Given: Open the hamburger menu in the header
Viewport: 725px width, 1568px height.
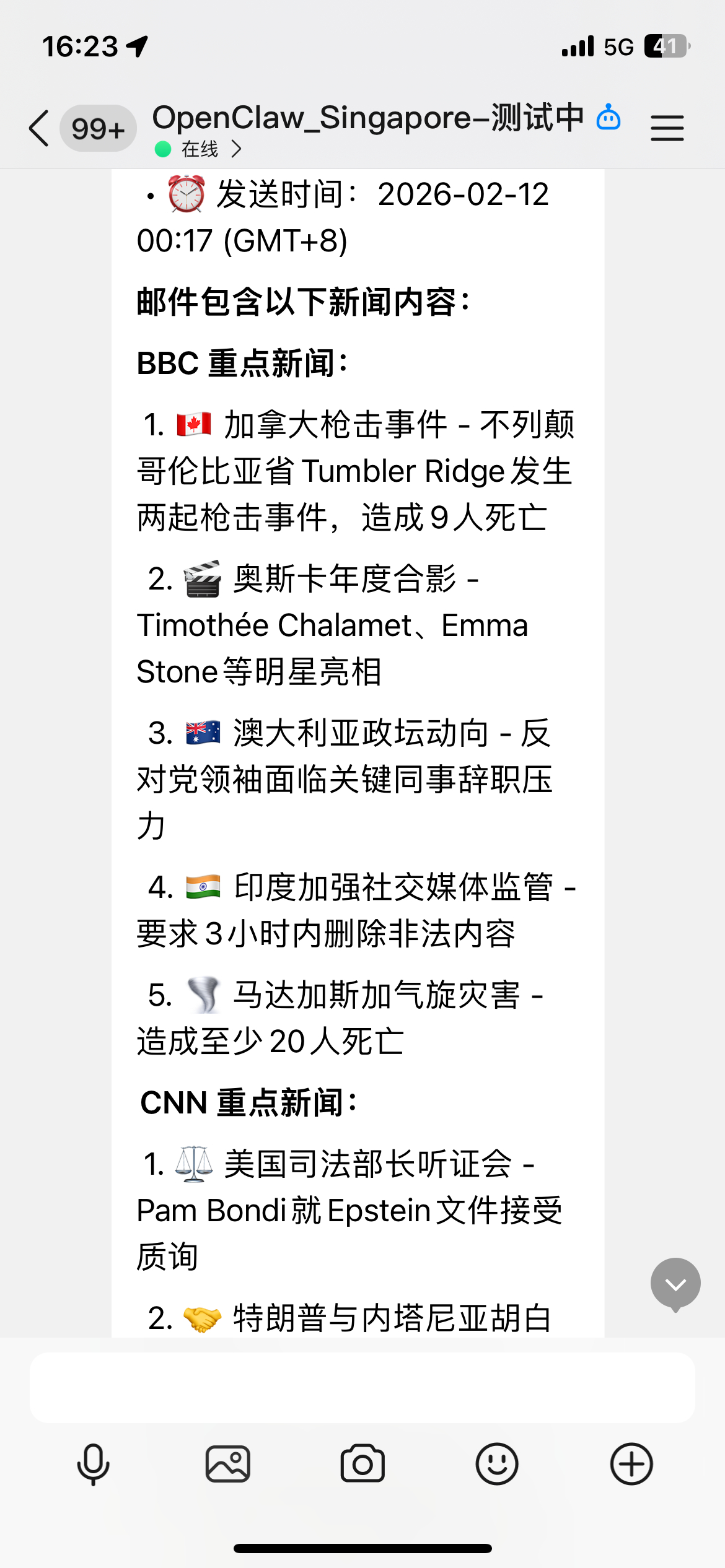Looking at the screenshot, I should tap(667, 128).
